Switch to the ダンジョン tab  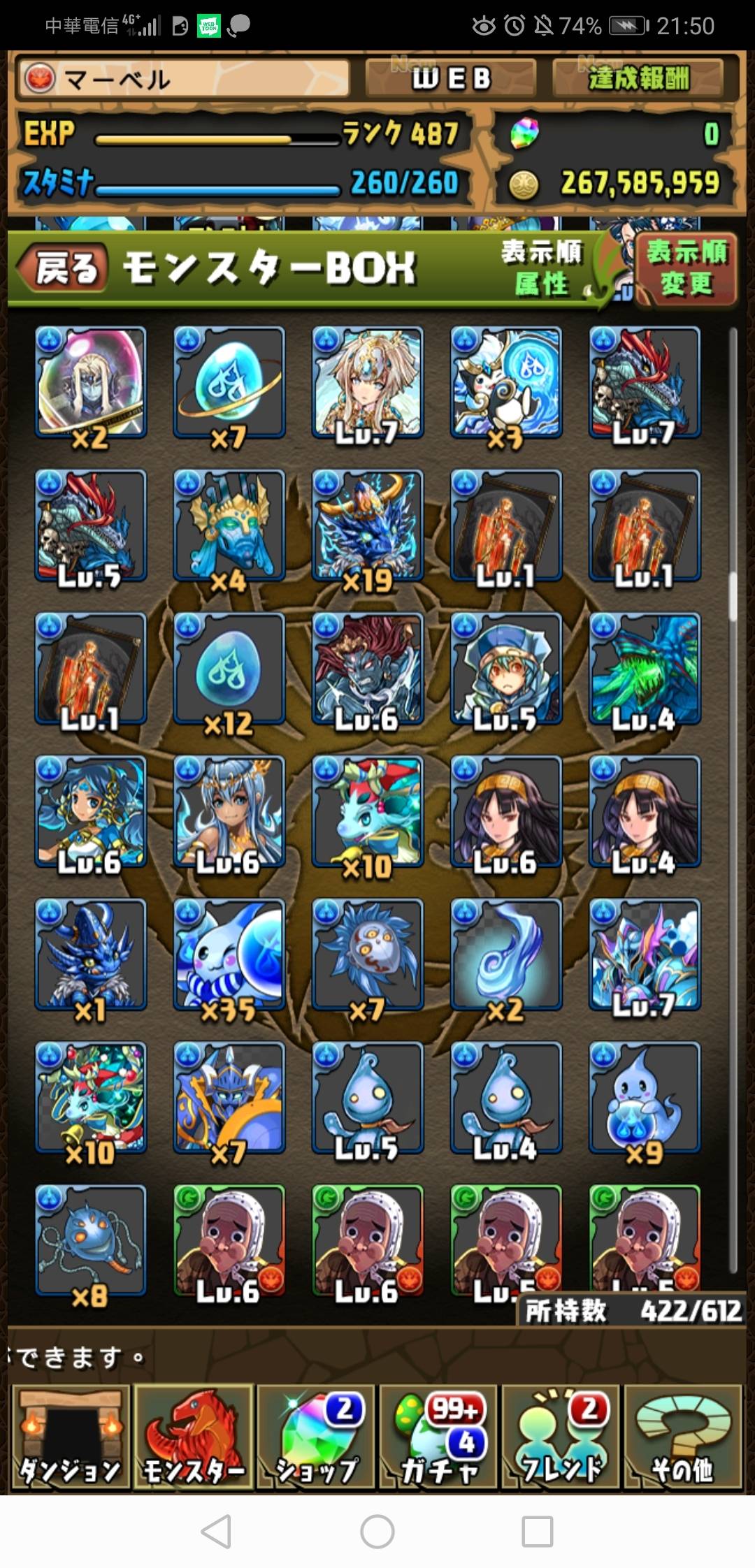(x=70, y=1437)
